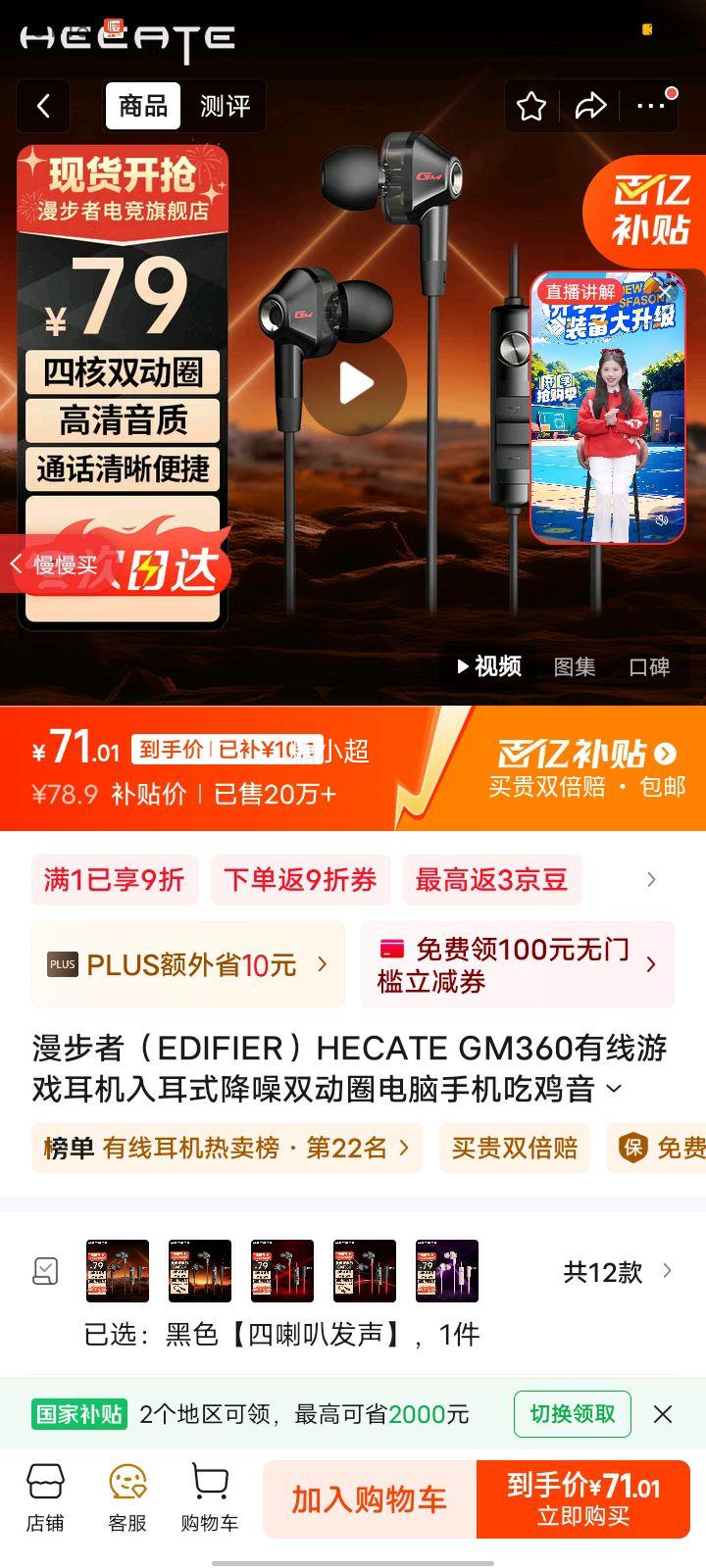The height and width of the screenshot is (1568, 706).
Task: Open the three-dot overflow menu
Action: pyautogui.click(x=650, y=106)
